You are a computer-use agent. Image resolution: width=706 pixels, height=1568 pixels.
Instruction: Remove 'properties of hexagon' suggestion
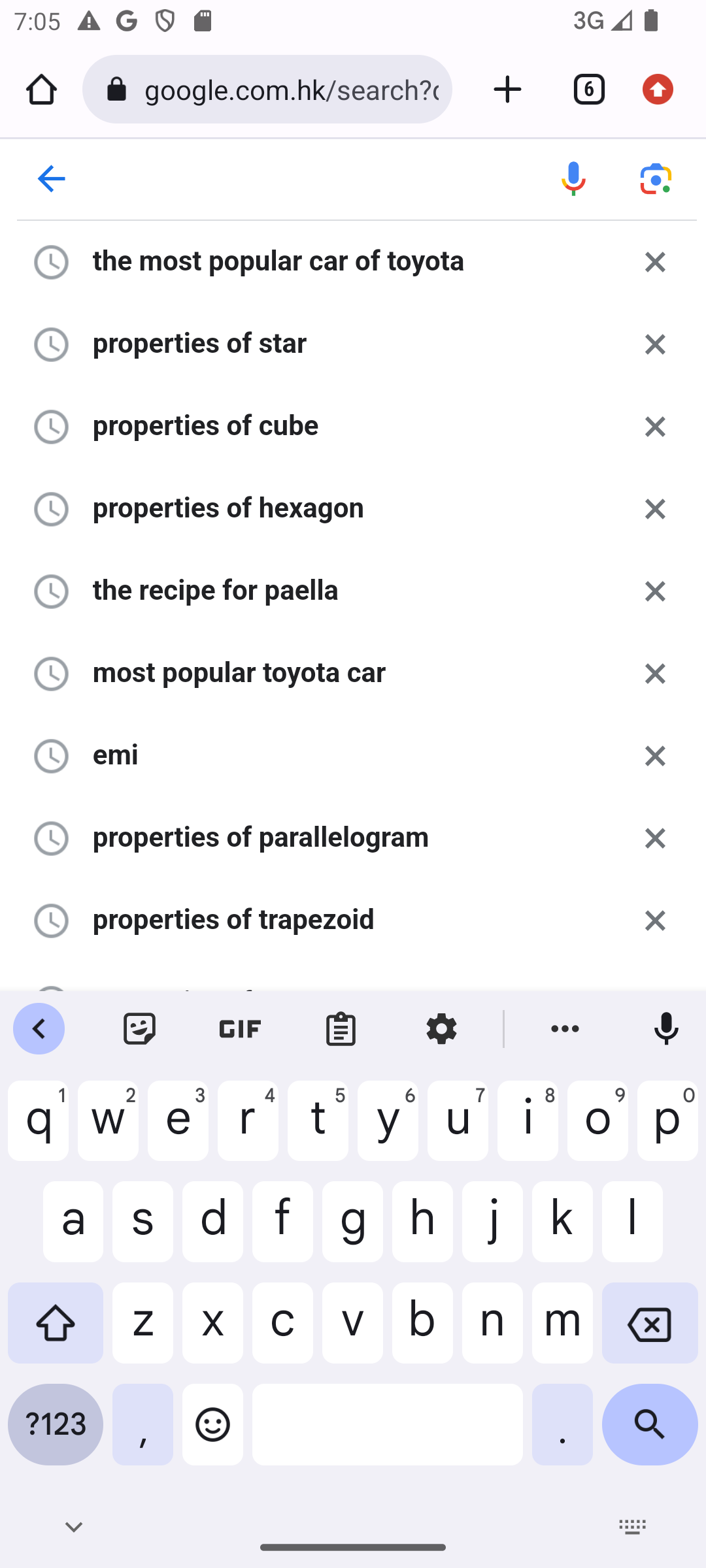[x=655, y=509]
